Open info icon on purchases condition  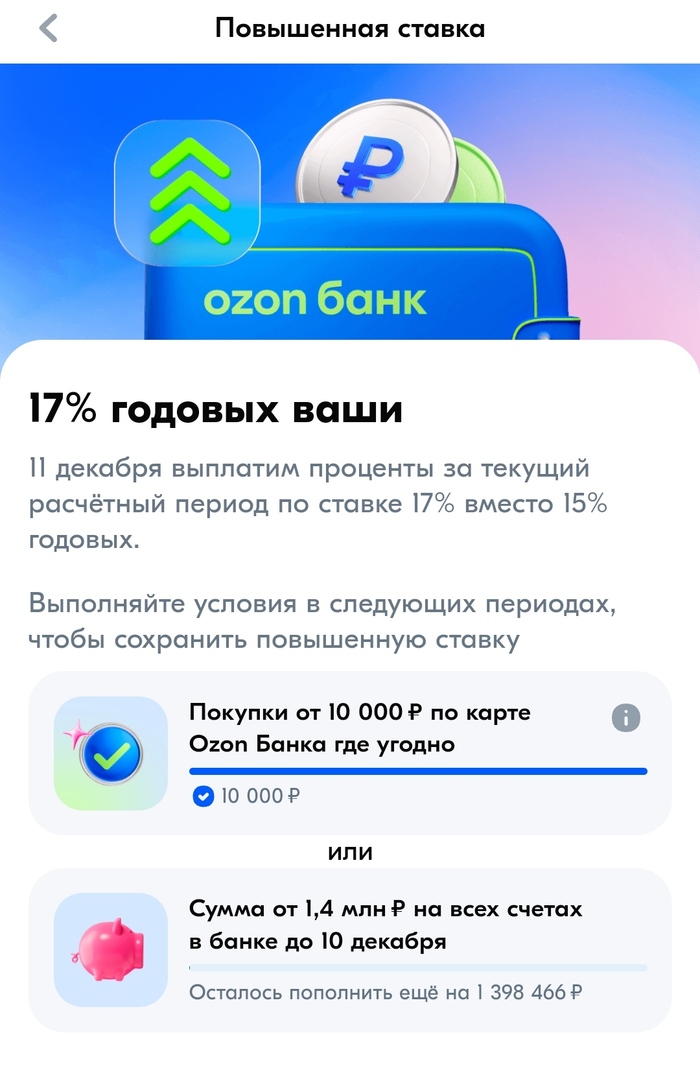pos(625,717)
